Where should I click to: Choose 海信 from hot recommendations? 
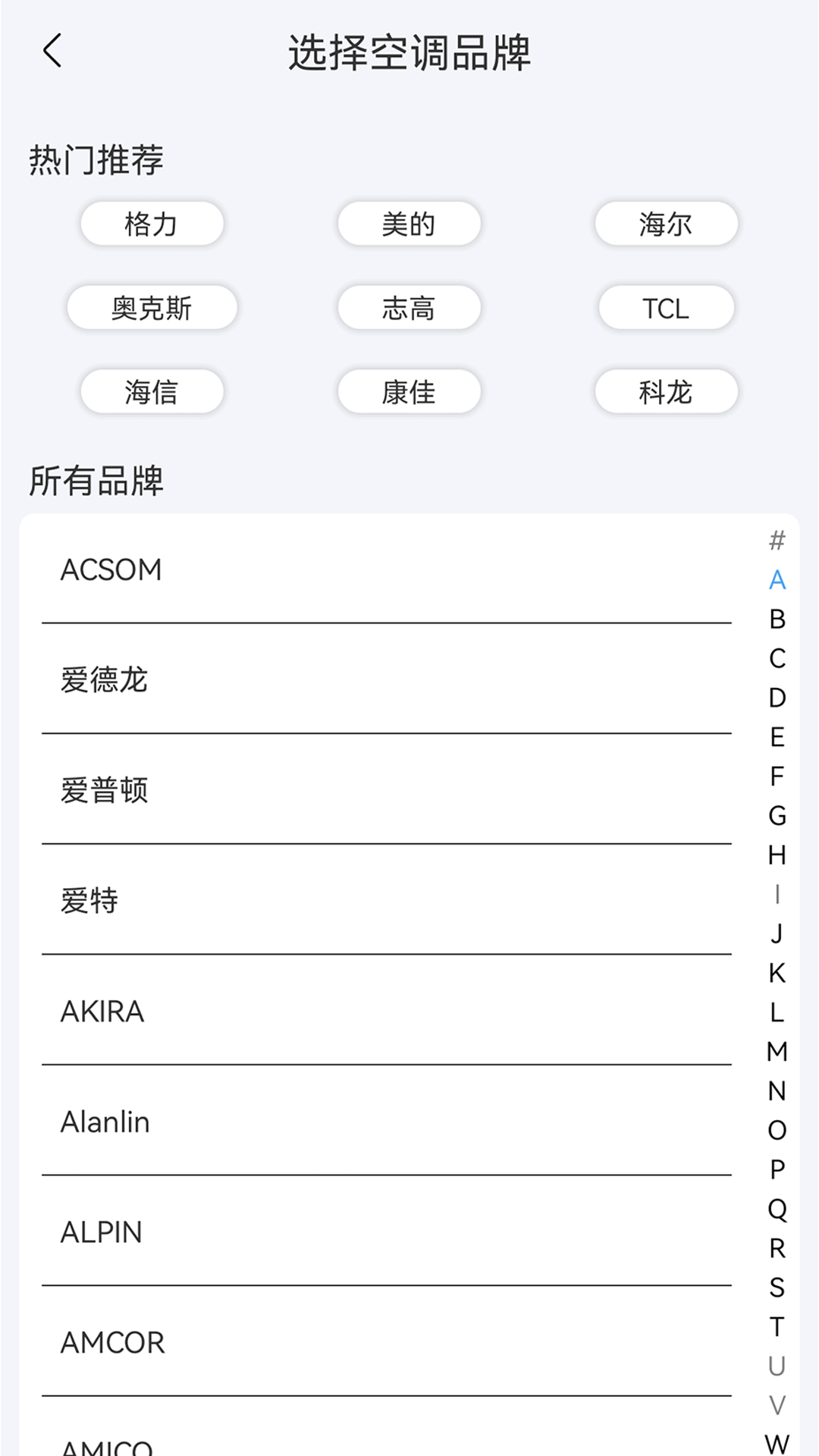[152, 391]
